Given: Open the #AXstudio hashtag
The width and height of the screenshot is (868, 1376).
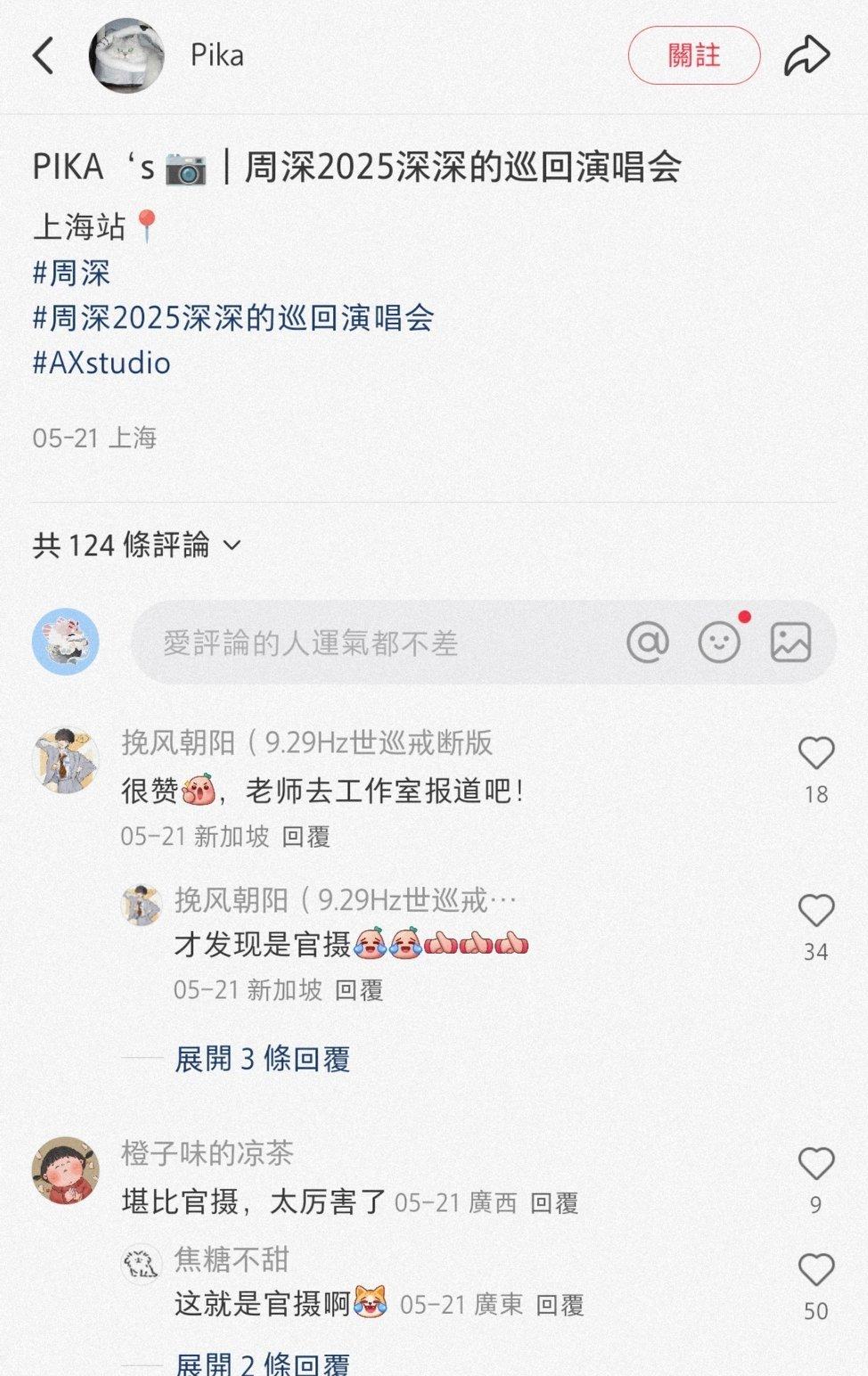Looking at the screenshot, I should pos(101,364).
